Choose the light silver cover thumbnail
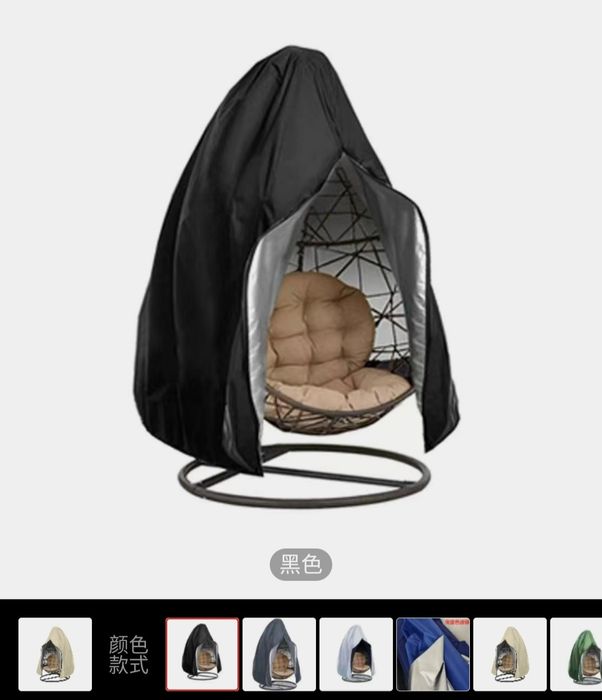 coord(356,655)
